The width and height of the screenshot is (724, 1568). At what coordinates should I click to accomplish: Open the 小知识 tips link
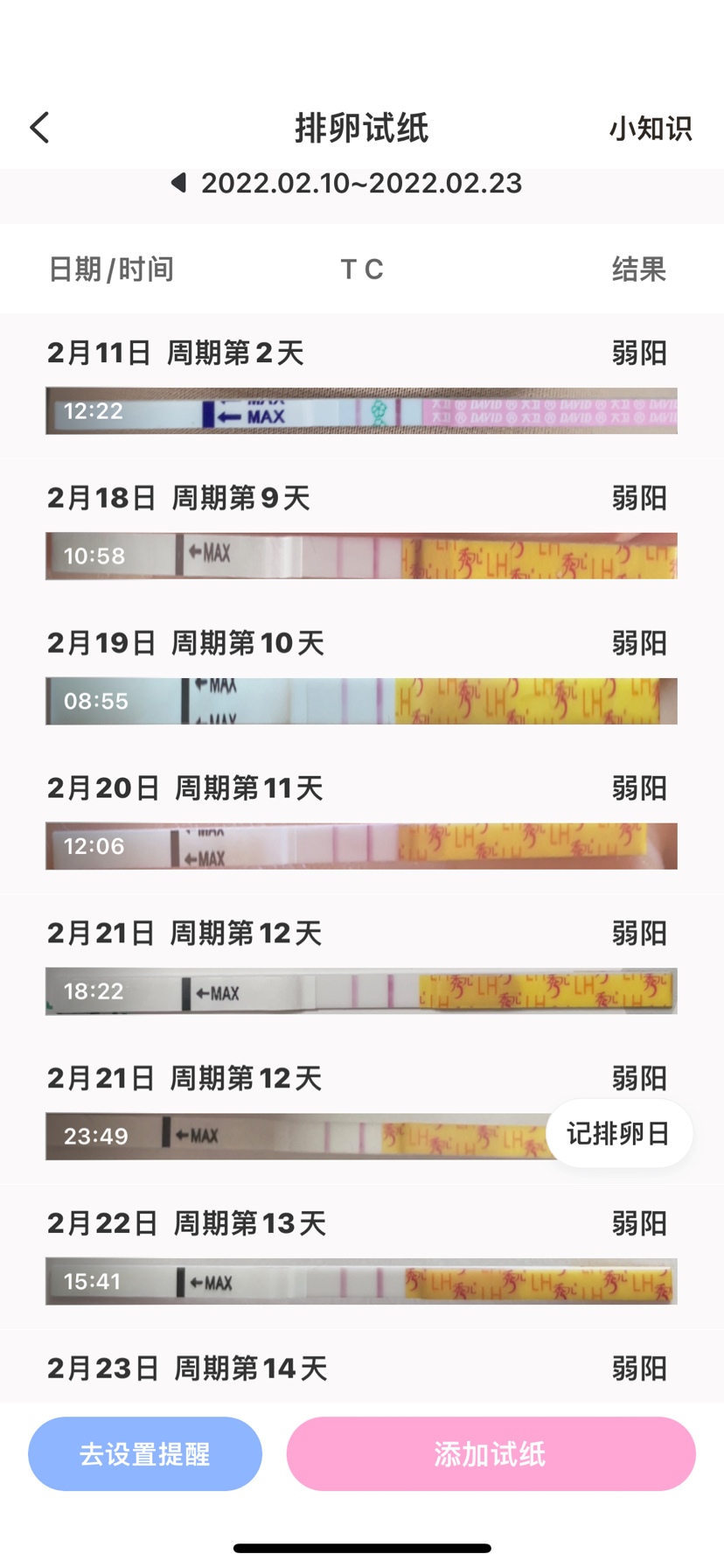[650, 129]
